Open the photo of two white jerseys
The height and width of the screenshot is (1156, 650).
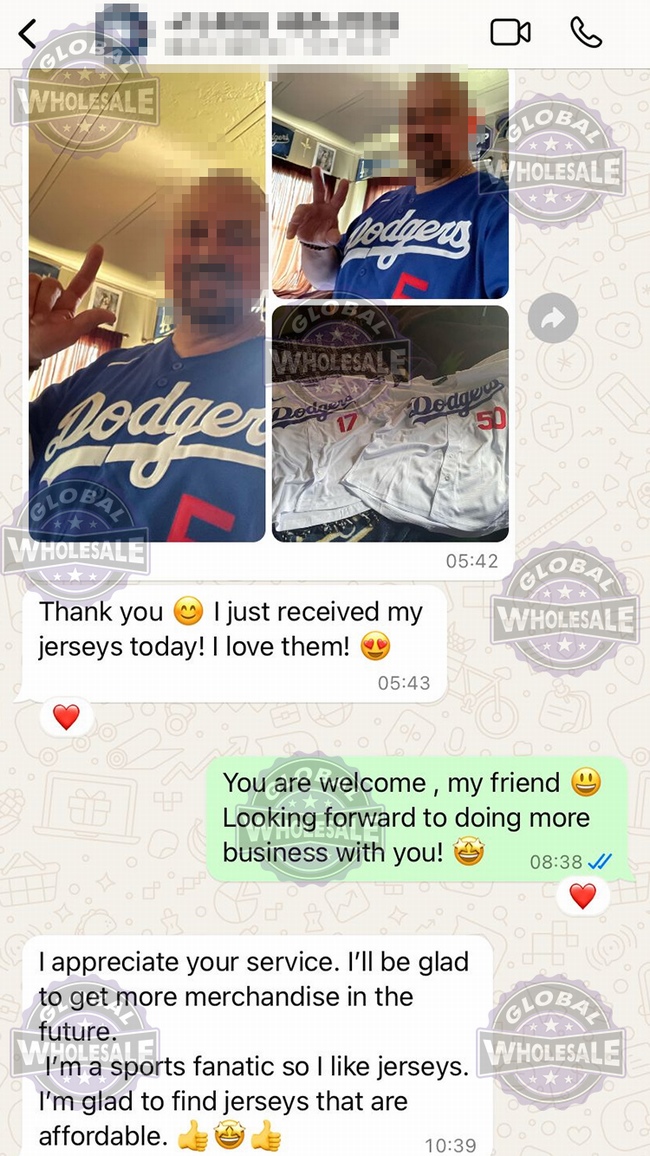coord(390,423)
